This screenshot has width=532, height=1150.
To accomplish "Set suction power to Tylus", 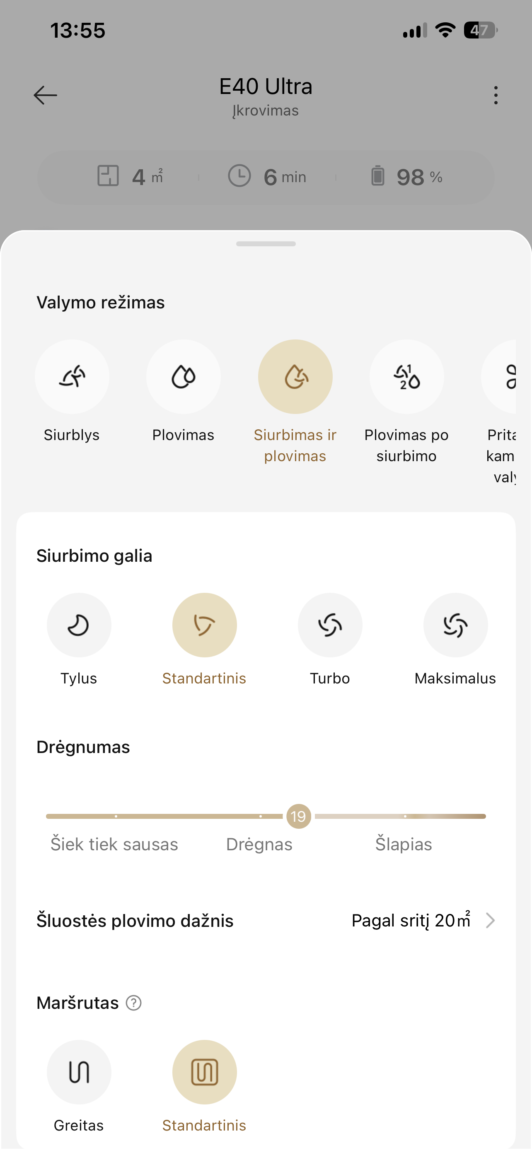I will point(79,626).
